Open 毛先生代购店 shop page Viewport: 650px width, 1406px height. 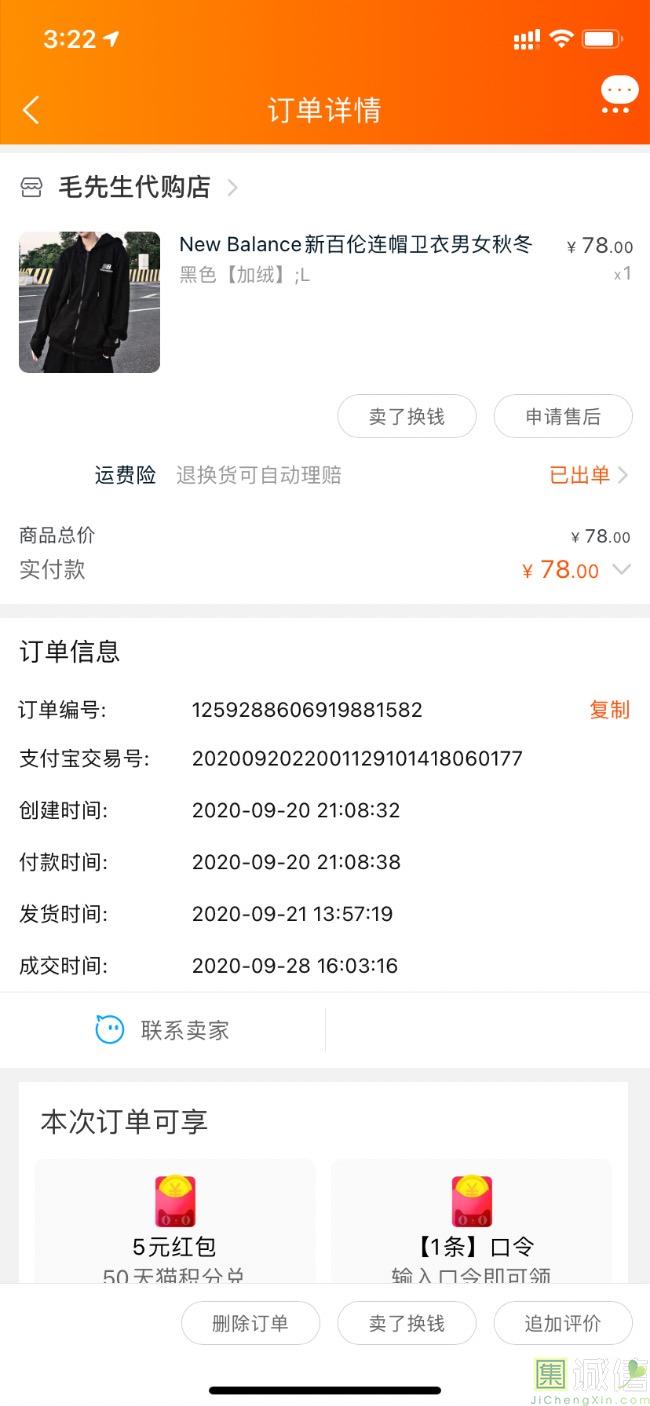pos(134,187)
